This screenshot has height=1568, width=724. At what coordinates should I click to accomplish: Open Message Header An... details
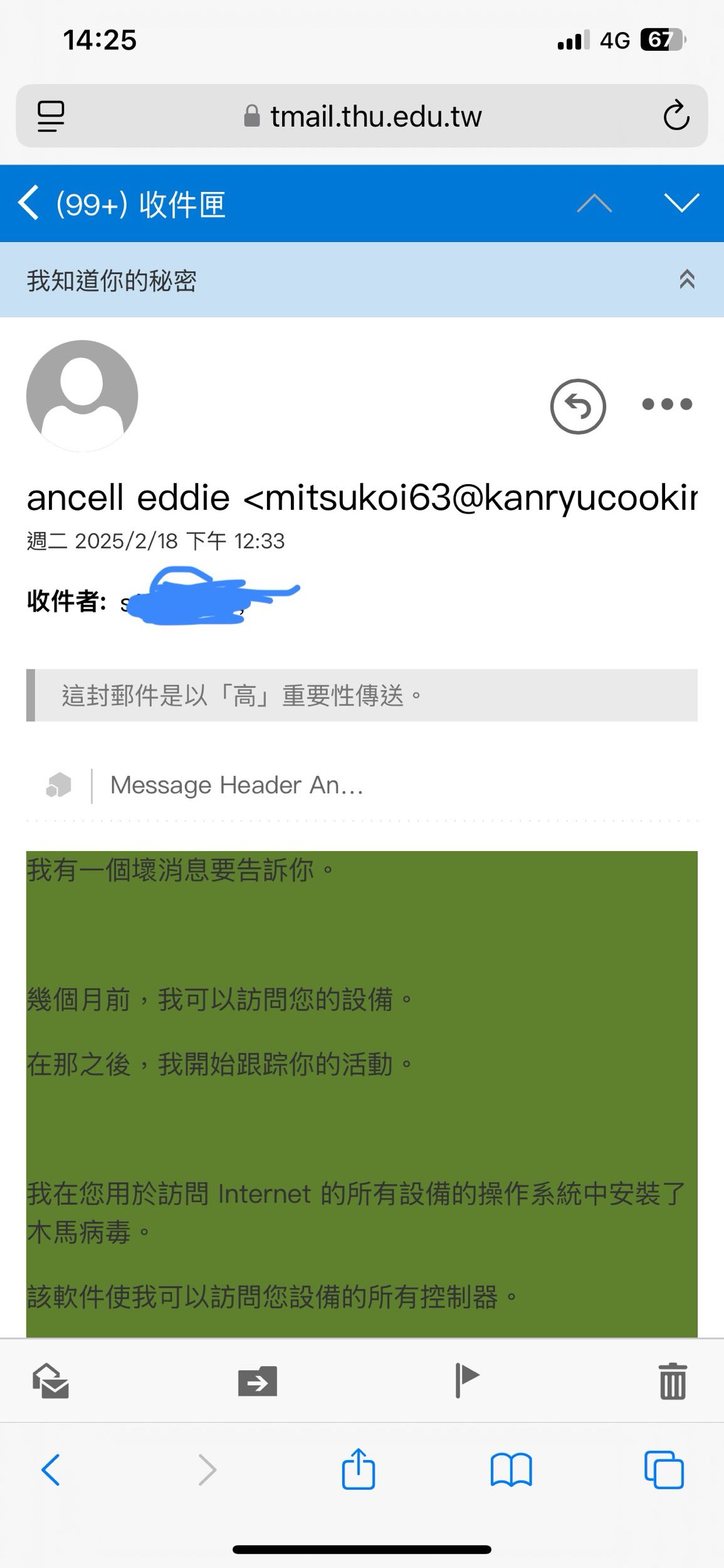point(236,785)
